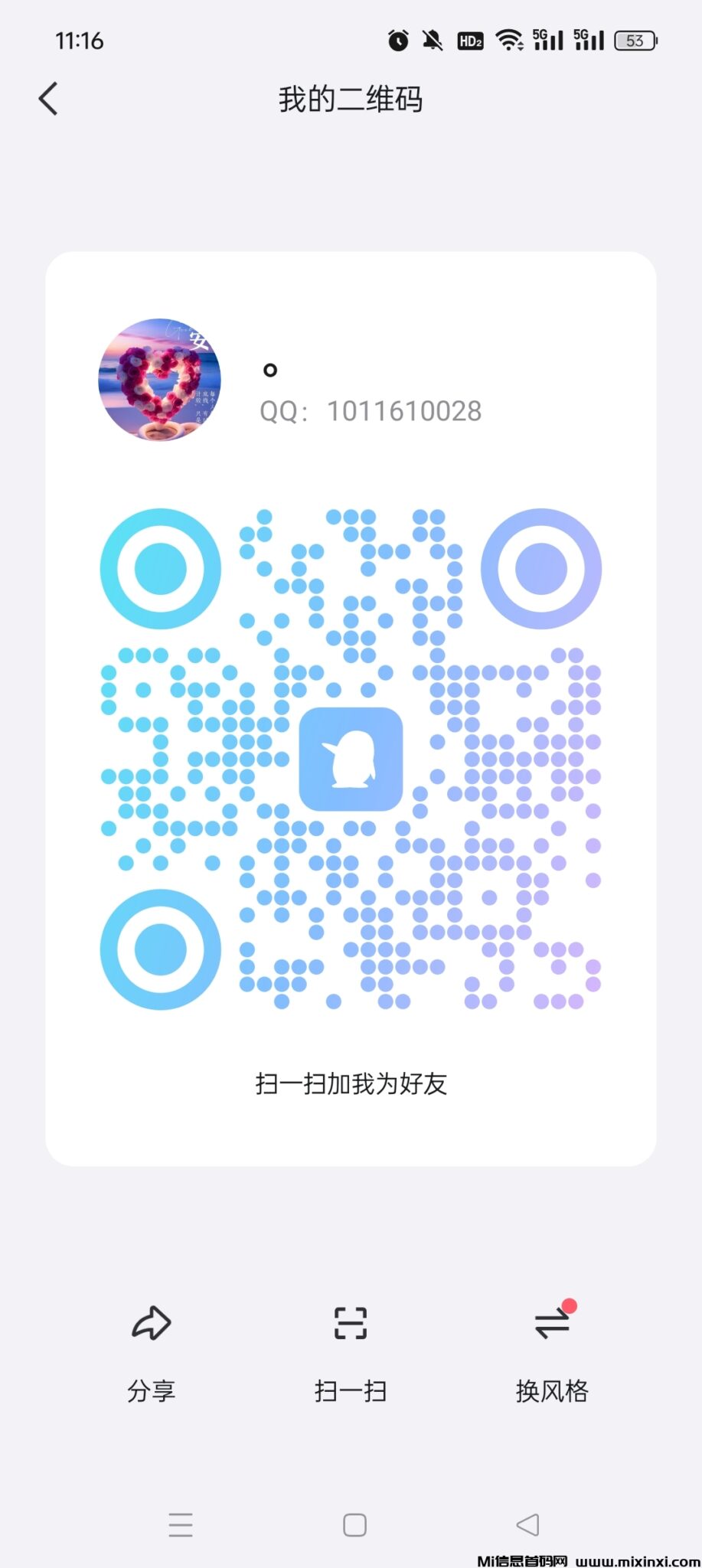702x1568 pixels.
Task: Tap the profile avatar photo
Action: point(158,381)
